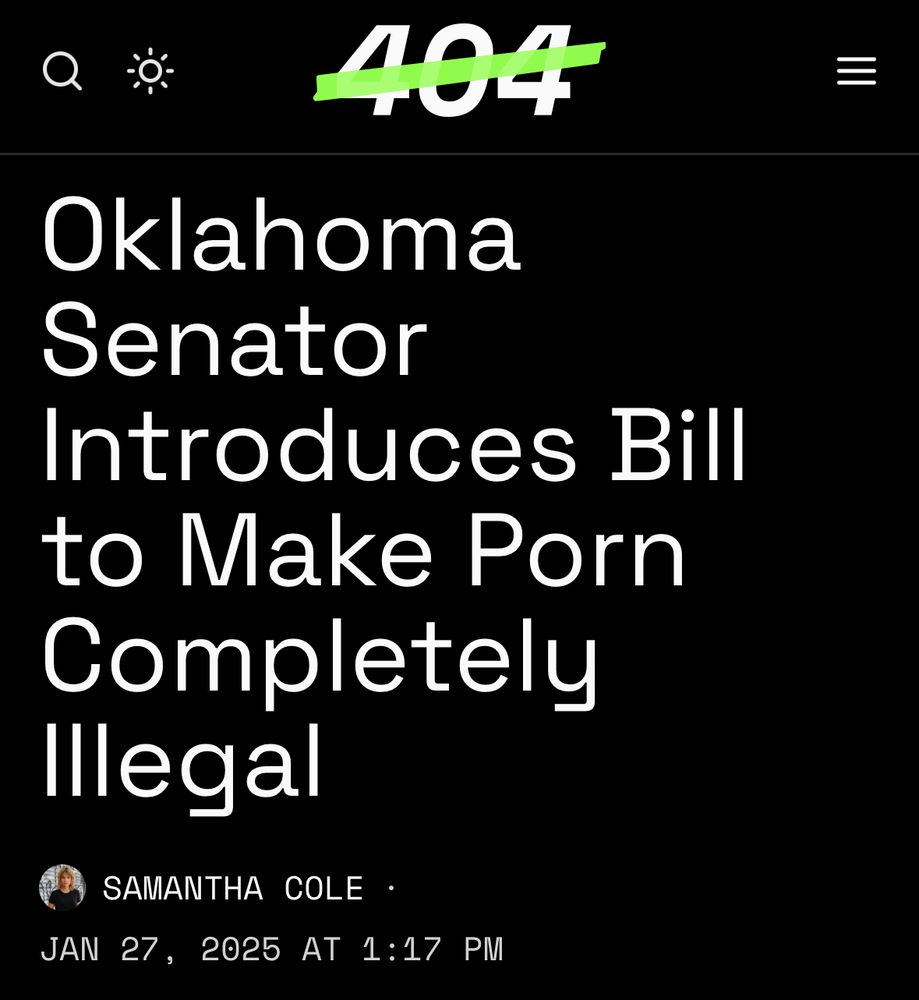
Task: Select author link SAMANTHA COLE
Action: 230,888
